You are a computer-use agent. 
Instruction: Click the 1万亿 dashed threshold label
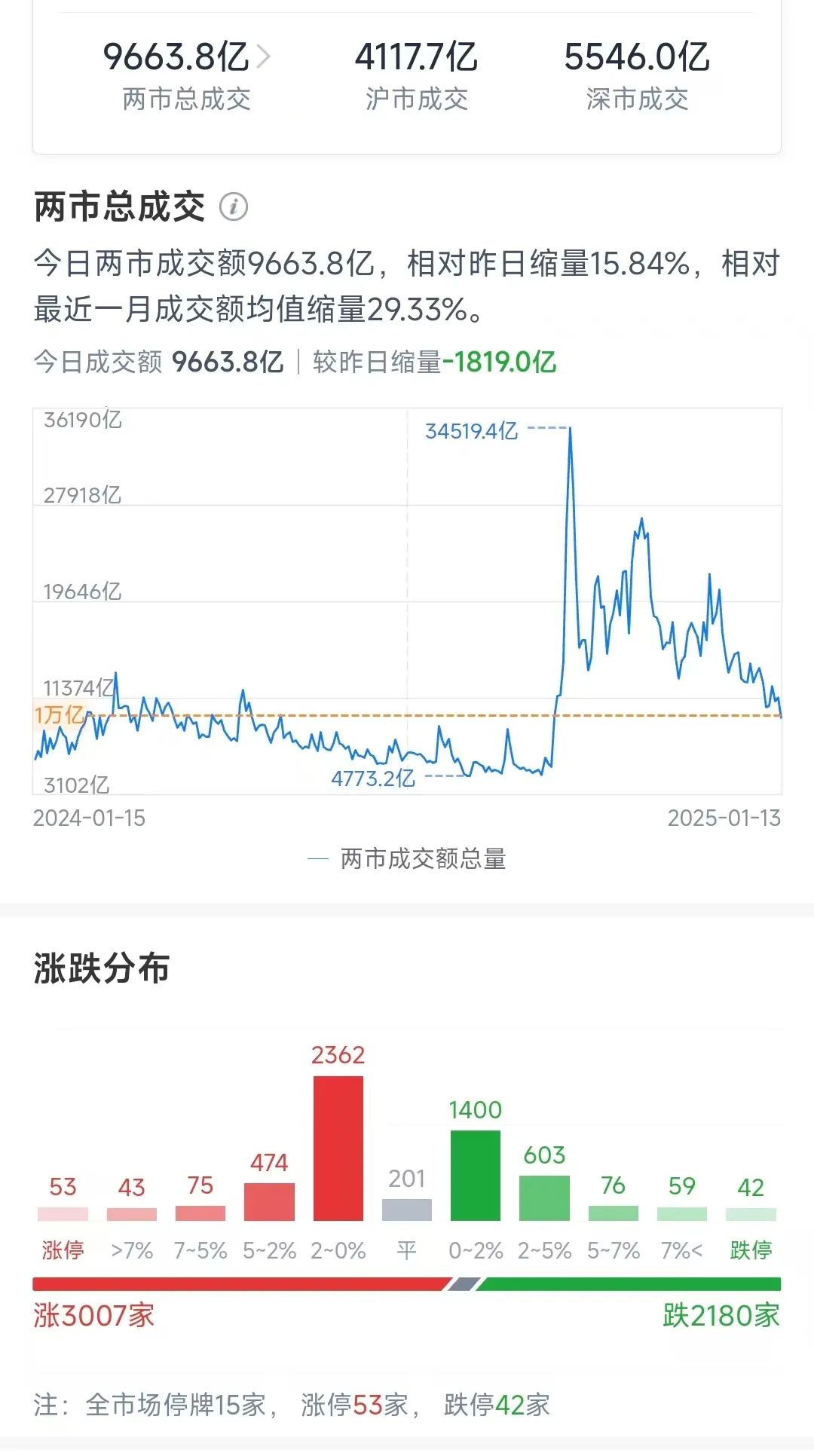click(x=60, y=716)
